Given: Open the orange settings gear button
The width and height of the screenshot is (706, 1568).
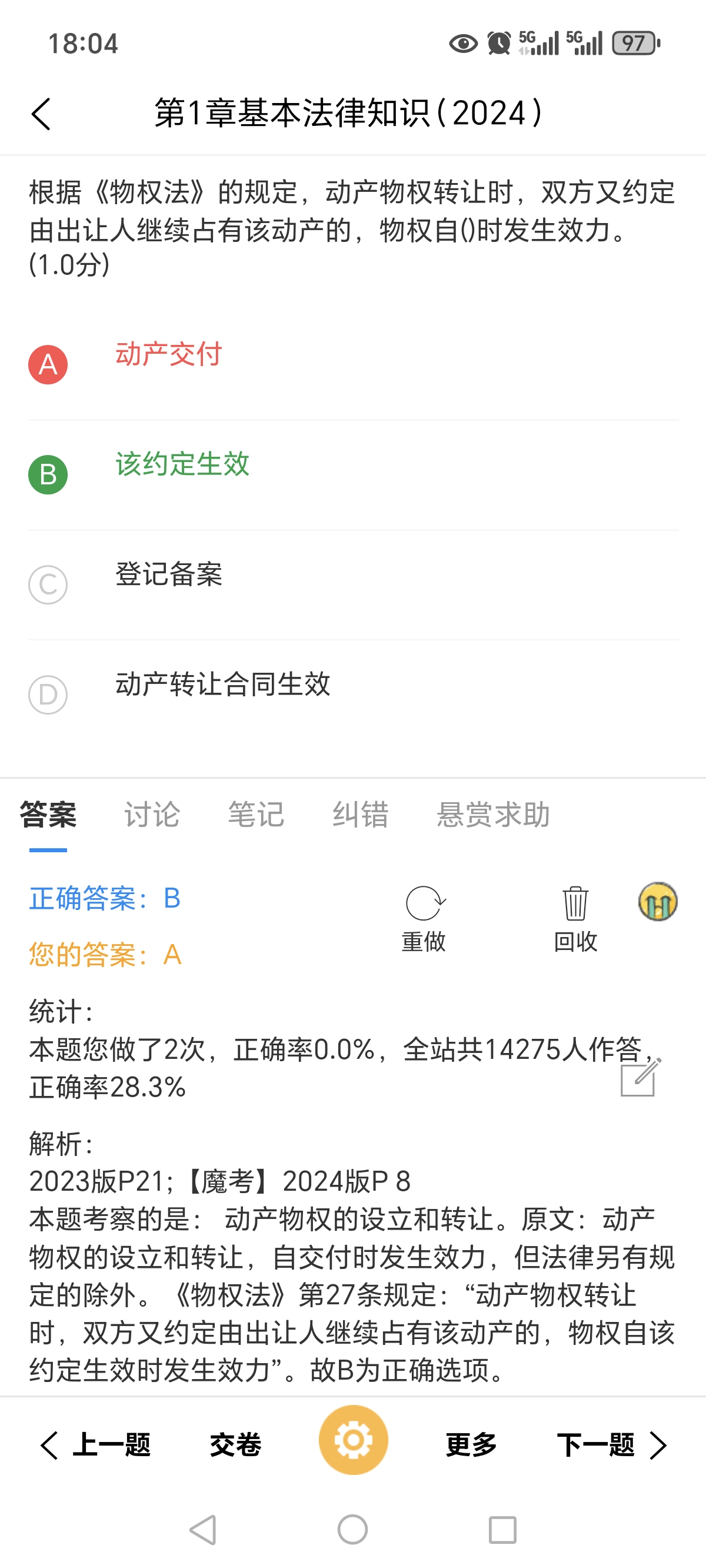Looking at the screenshot, I should [354, 1440].
